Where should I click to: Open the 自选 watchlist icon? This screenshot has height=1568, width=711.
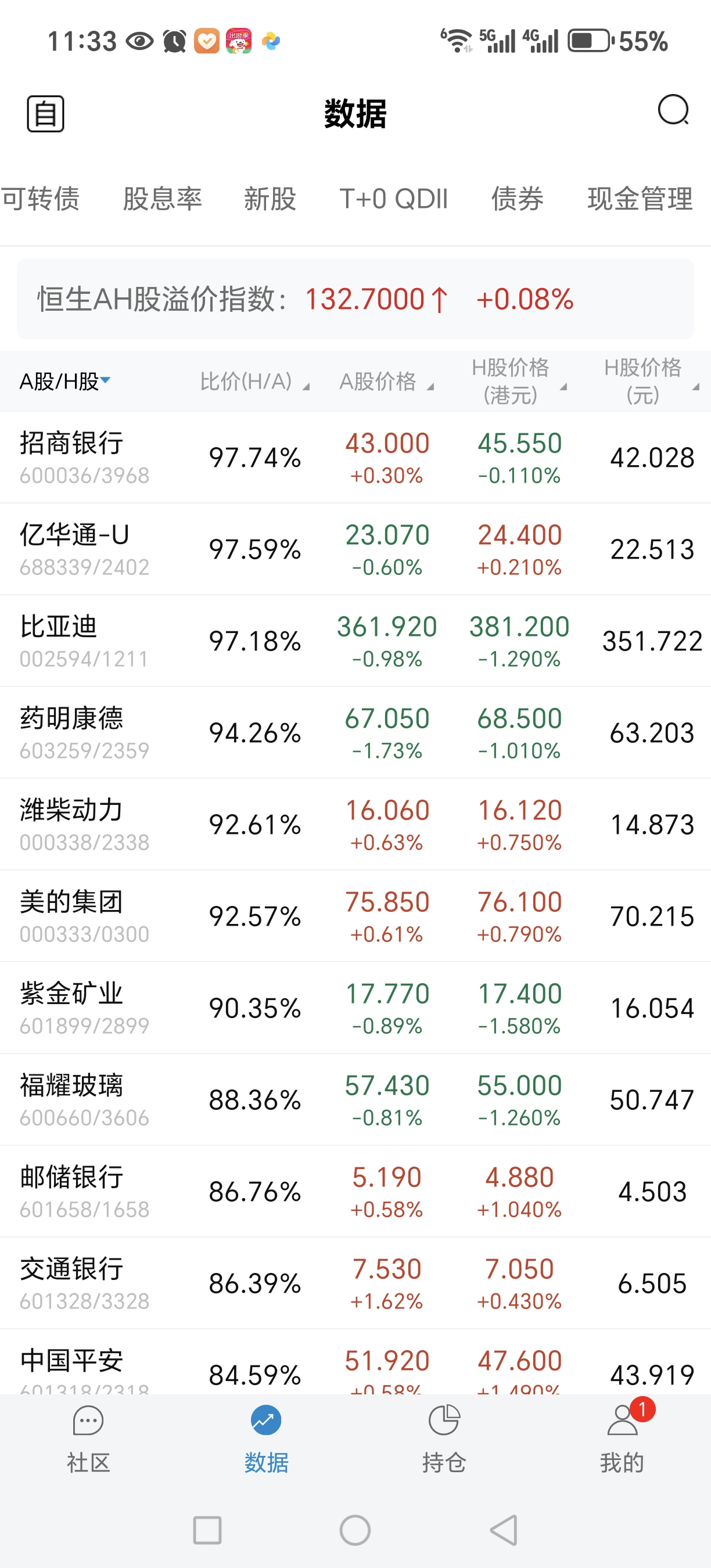(x=46, y=114)
